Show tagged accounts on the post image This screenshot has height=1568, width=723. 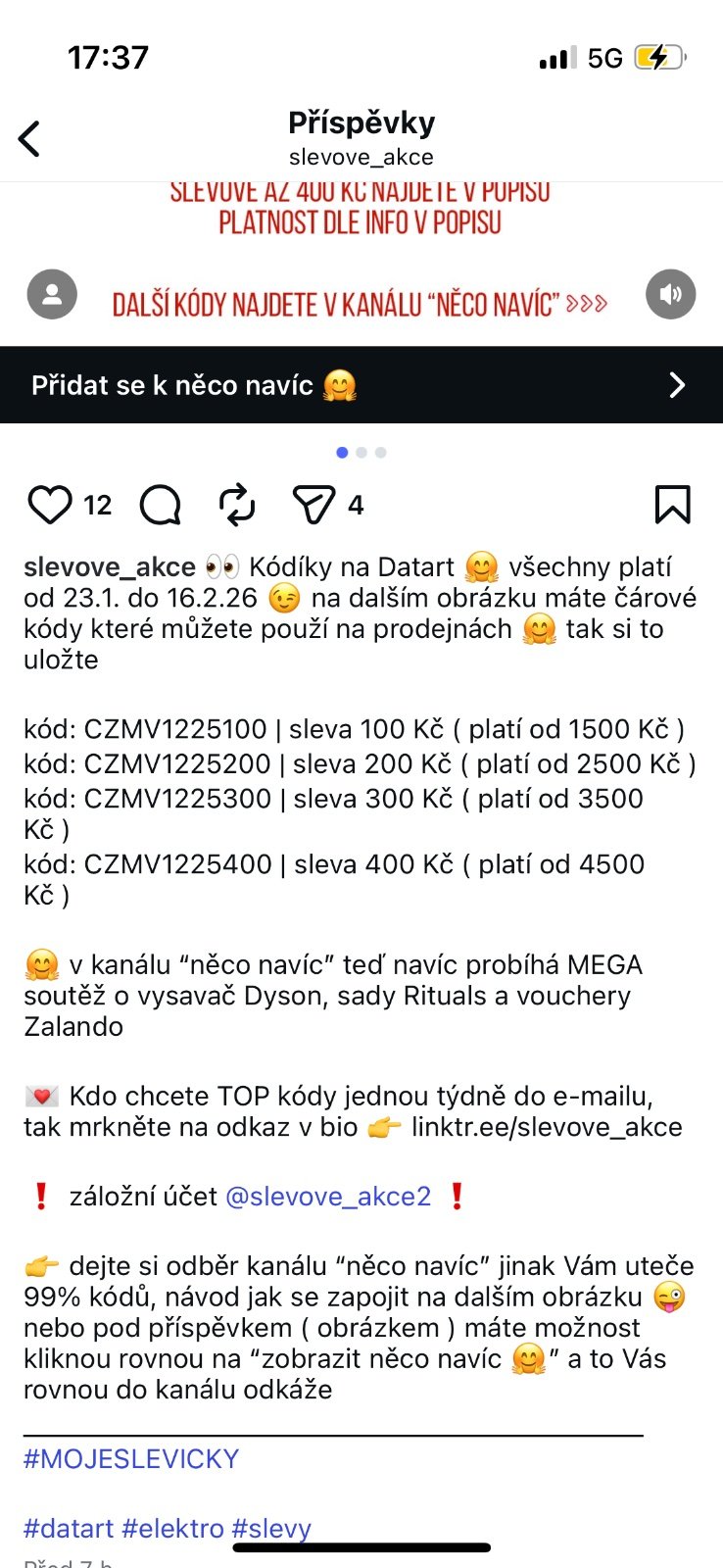tap(52, 294)
